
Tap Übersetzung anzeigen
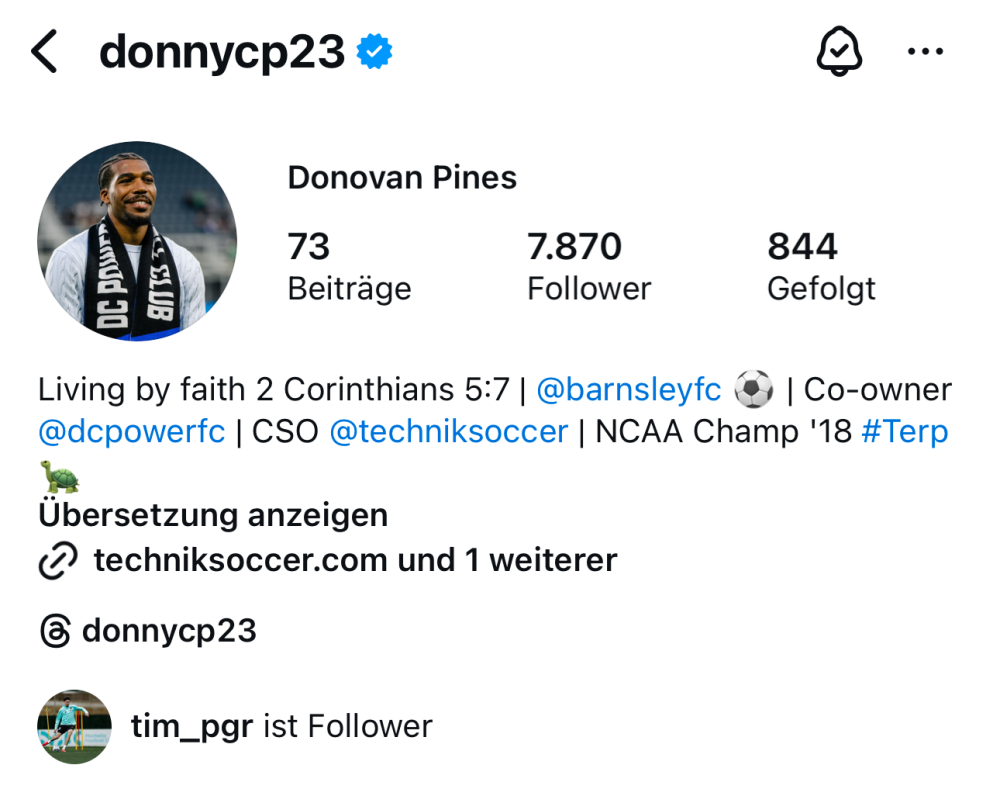(x=213, y=516)
